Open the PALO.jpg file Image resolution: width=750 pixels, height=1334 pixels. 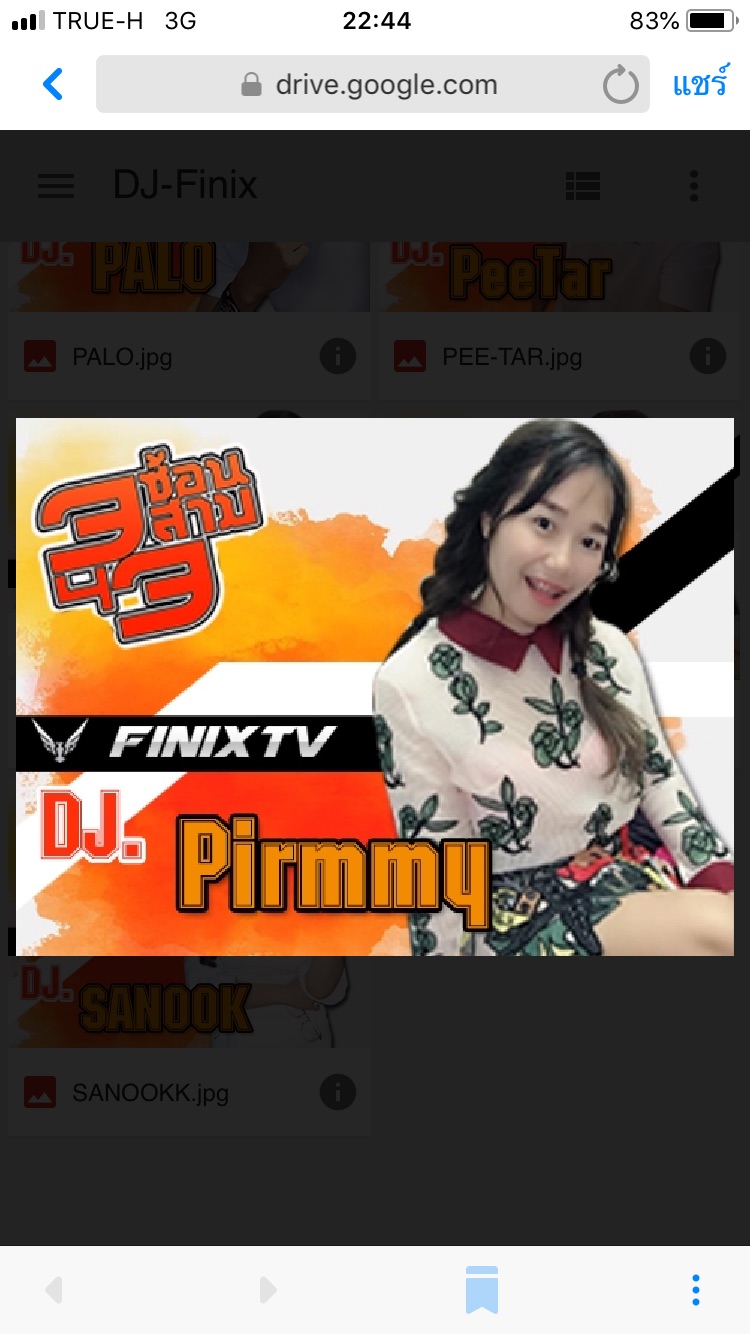(x=122, y=356)
